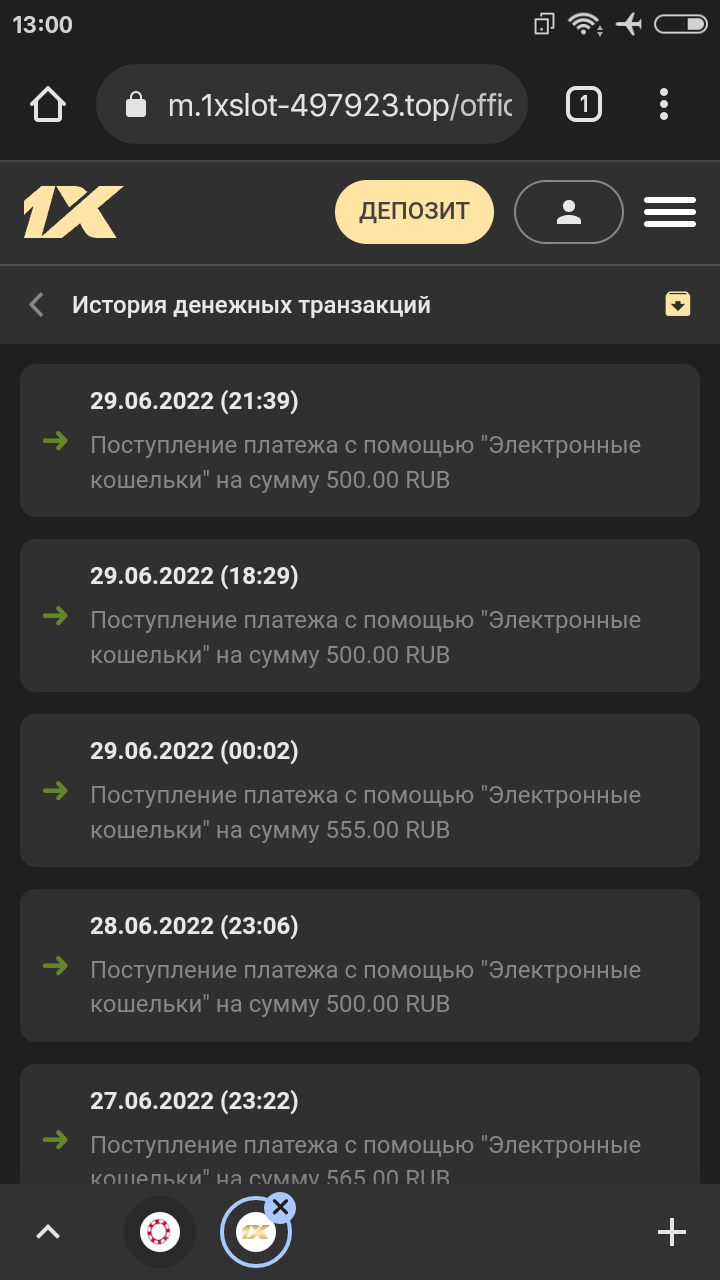Open the user profile button
The width and height of the screenshot is (720, 1280).
[568, 212]
